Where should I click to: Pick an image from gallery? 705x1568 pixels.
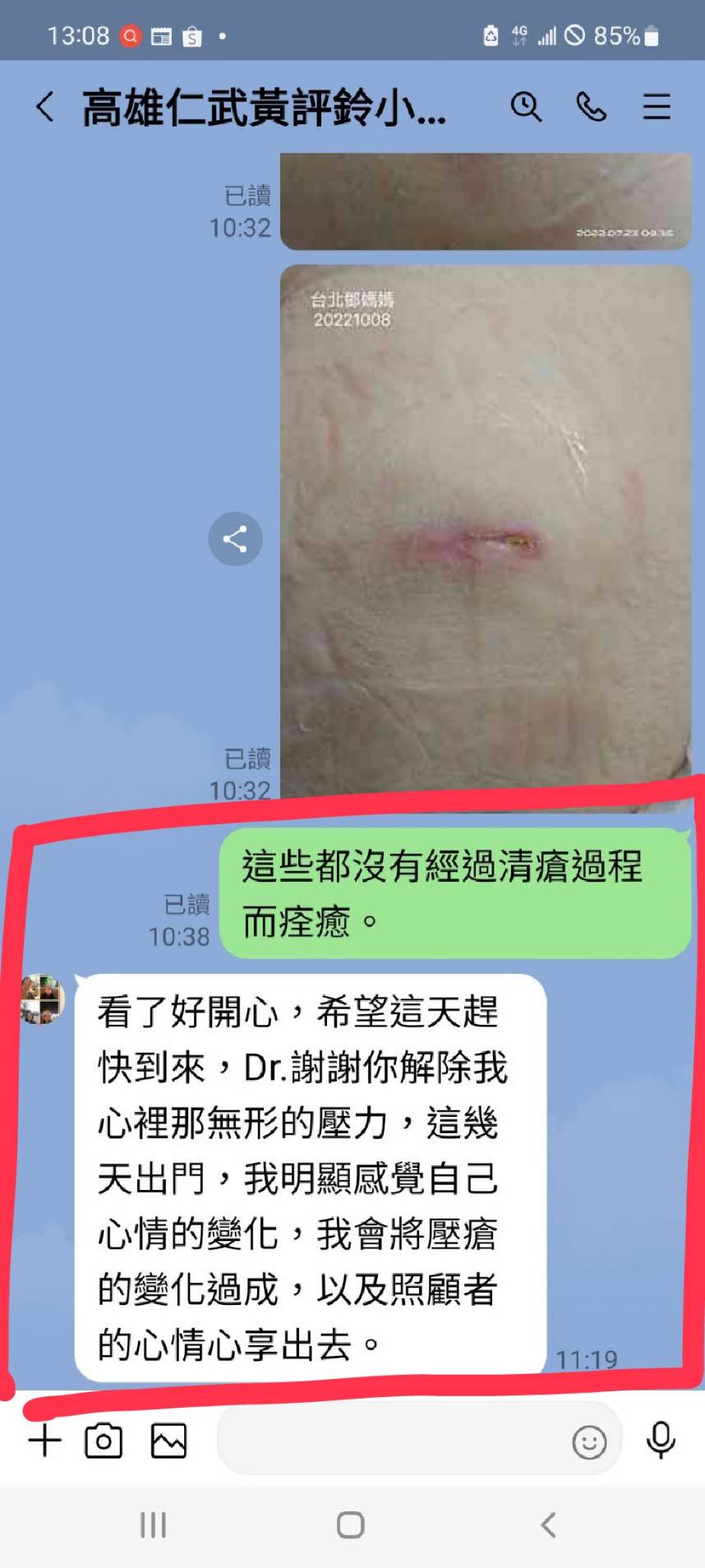point(168,1441)
